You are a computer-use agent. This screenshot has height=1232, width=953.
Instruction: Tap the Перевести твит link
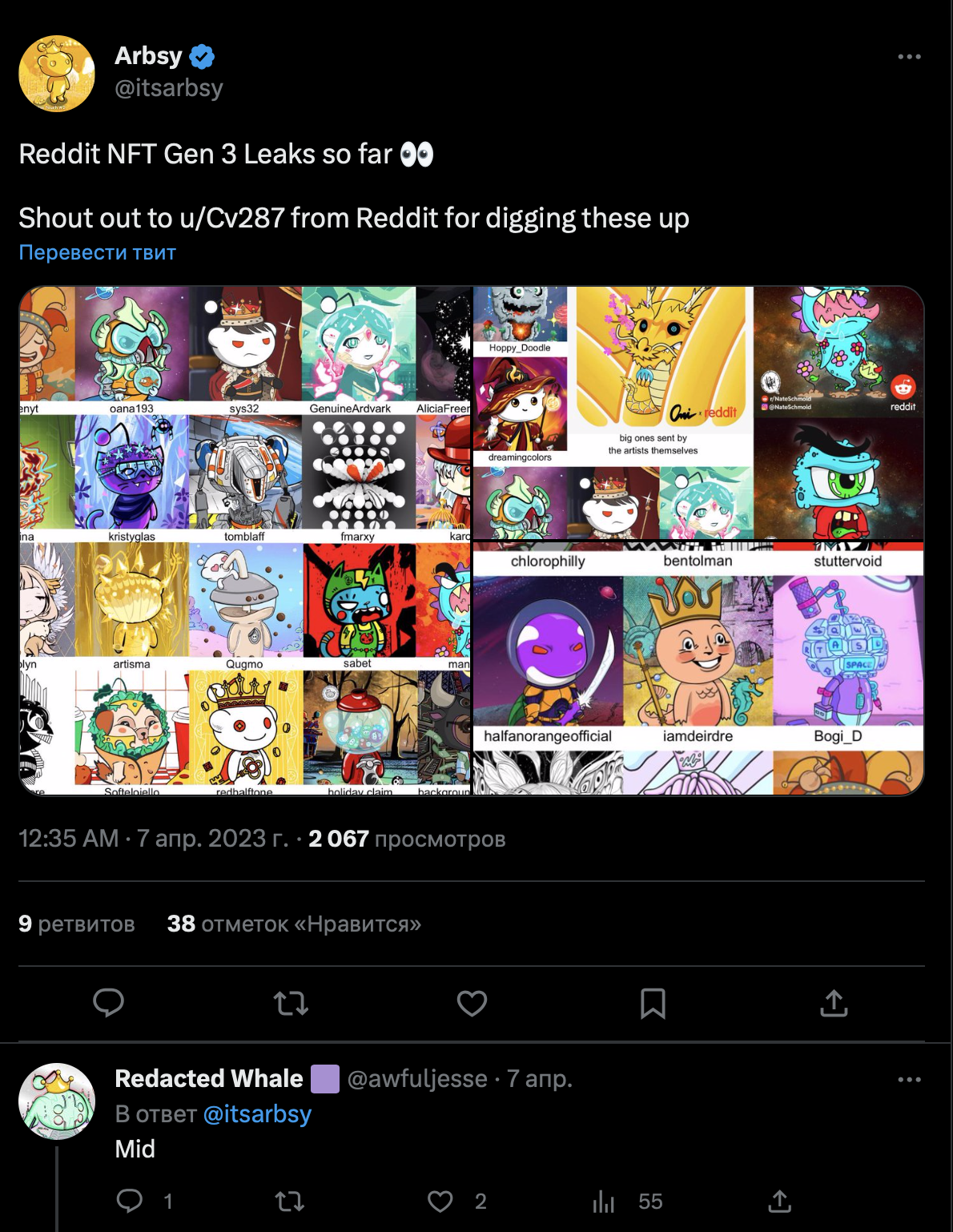tap(97, 252)
